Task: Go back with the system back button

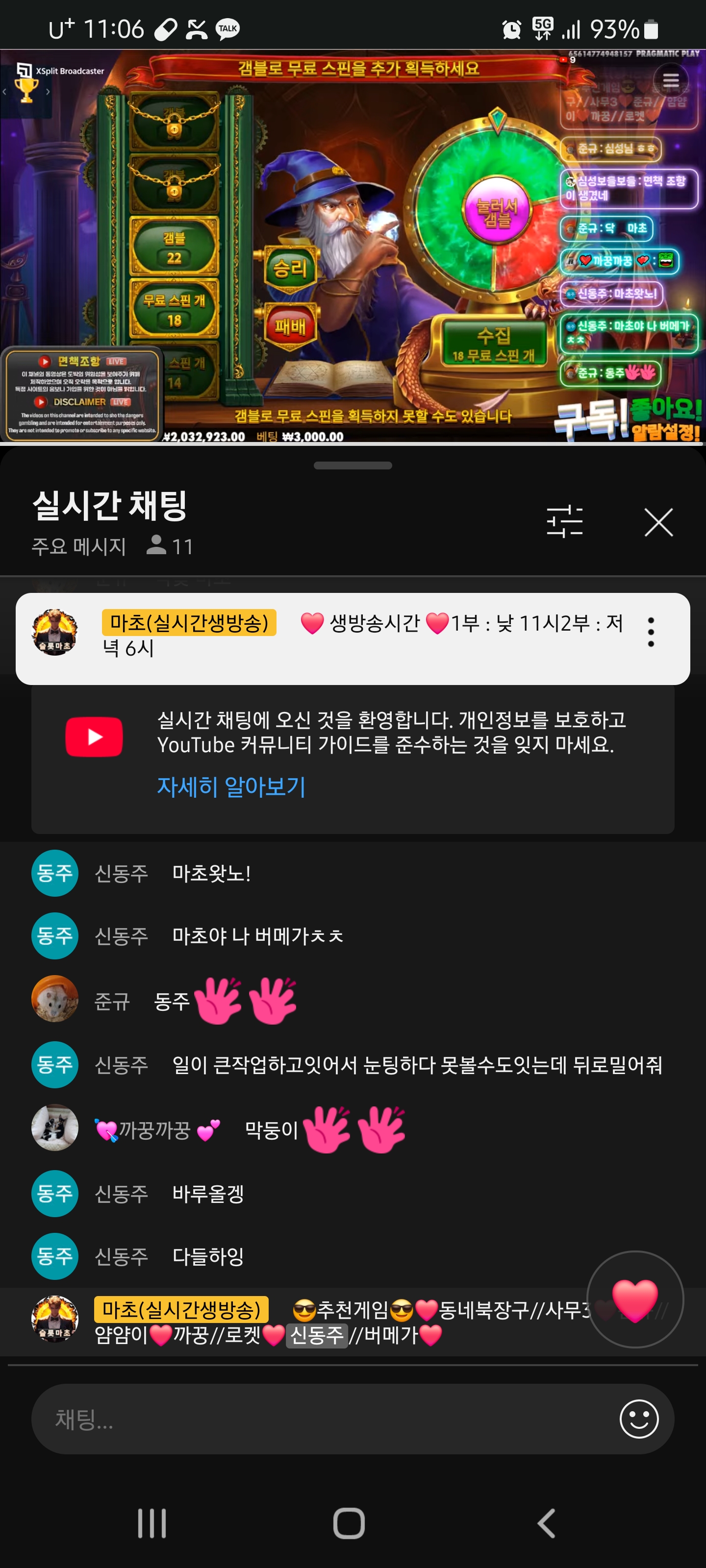Action: coord(546,1523)
